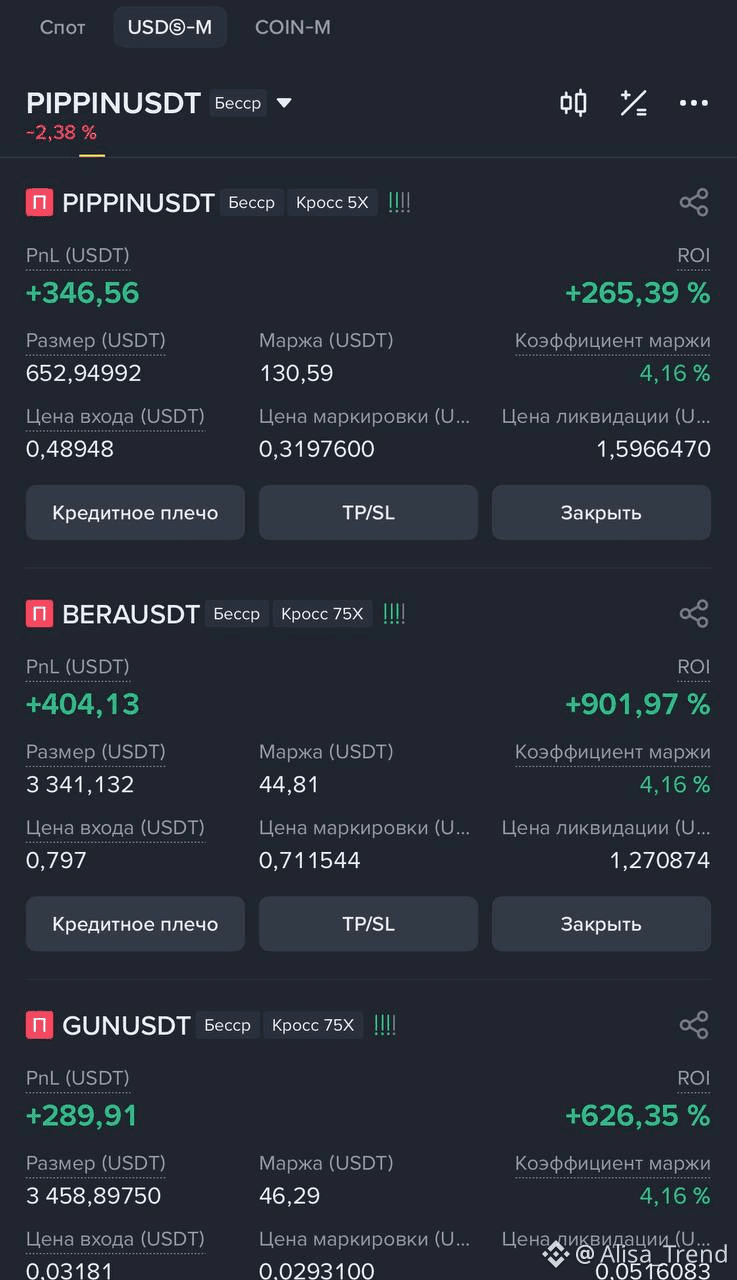Screen dimensions: 737x1280
Task: Adjust Кредитное плечо for BERAUSDT
Action: 135,924
